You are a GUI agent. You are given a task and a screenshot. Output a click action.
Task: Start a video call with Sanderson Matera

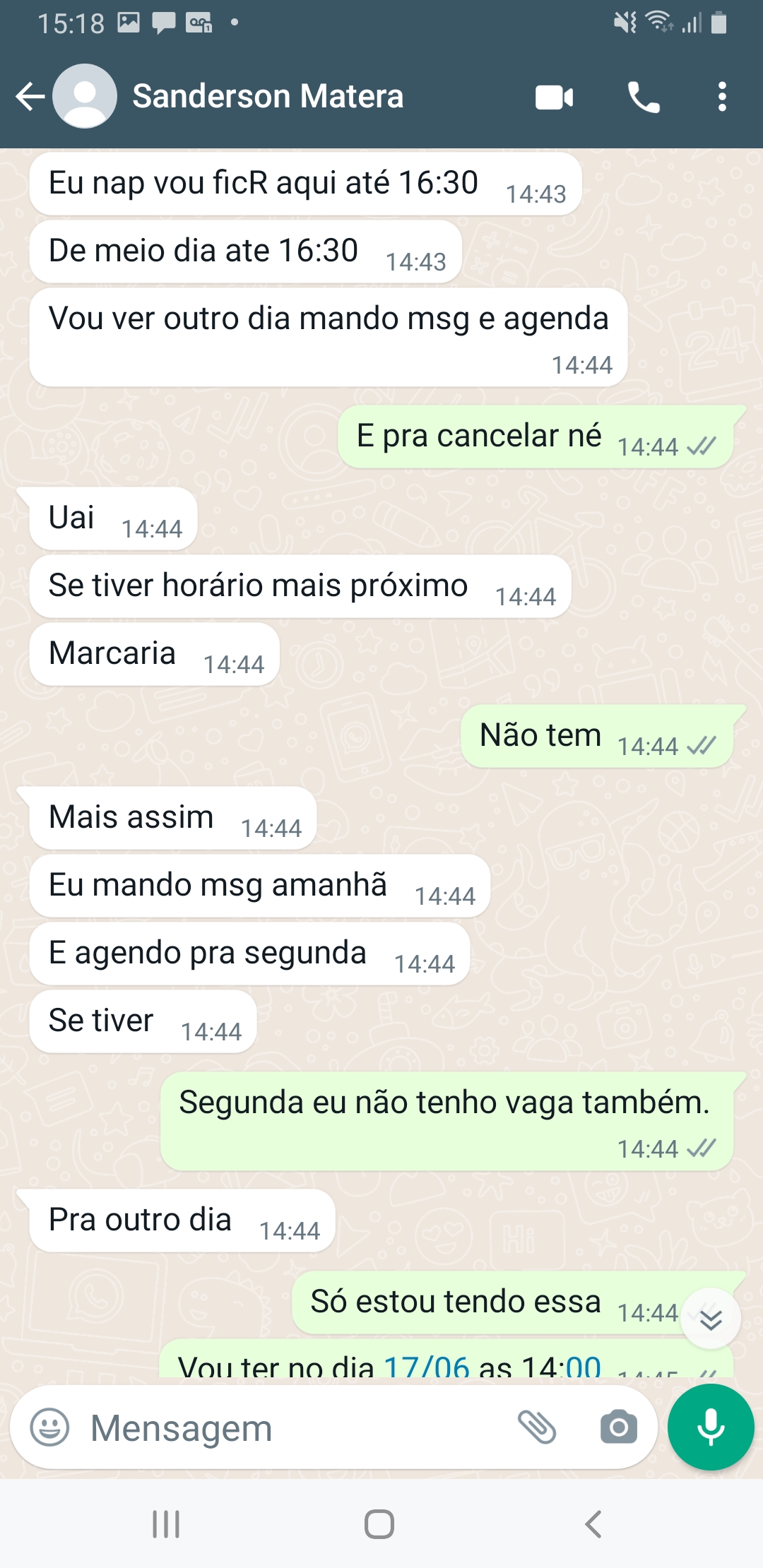[554, 97]
